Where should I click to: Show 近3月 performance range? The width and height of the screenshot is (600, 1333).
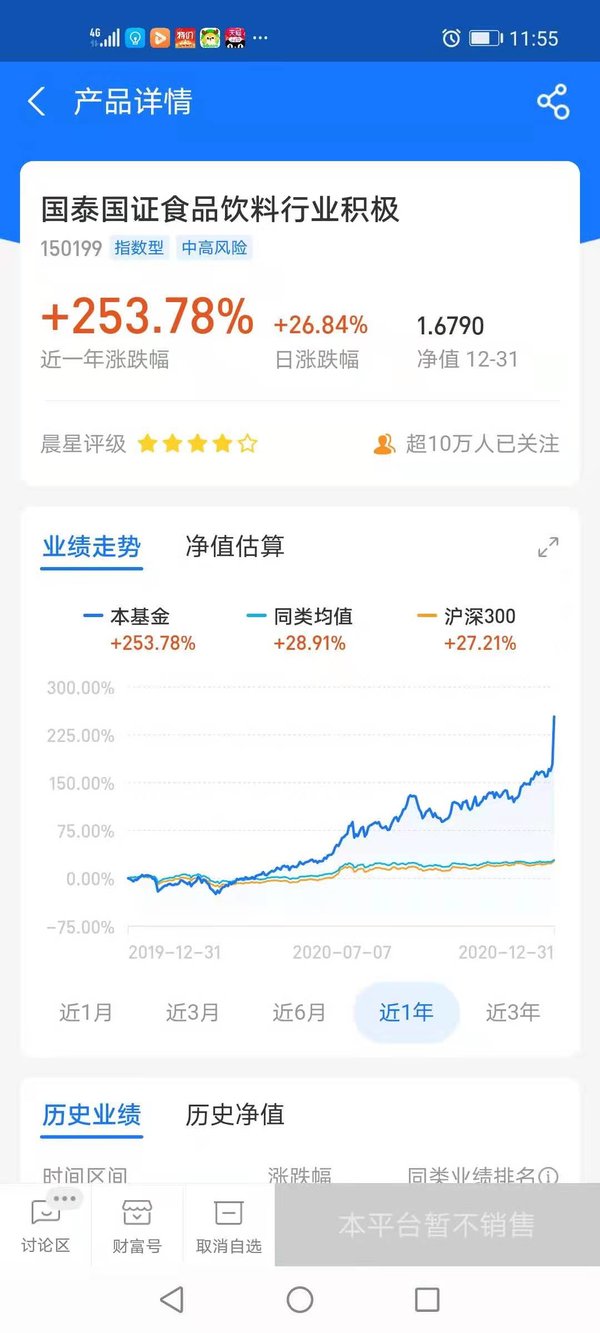(192, 1012)
